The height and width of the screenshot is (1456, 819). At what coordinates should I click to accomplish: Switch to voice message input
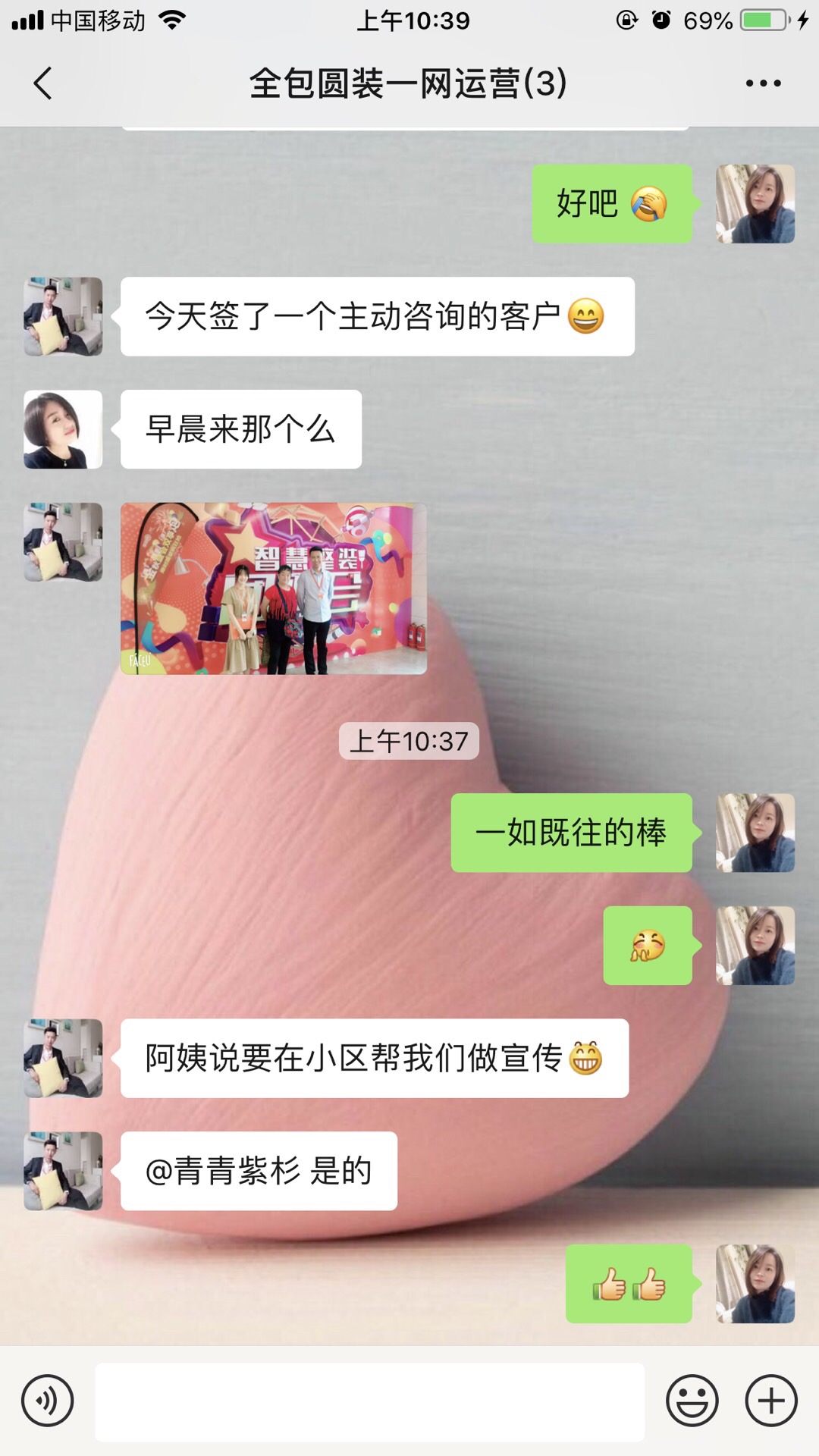(47, 1401)
